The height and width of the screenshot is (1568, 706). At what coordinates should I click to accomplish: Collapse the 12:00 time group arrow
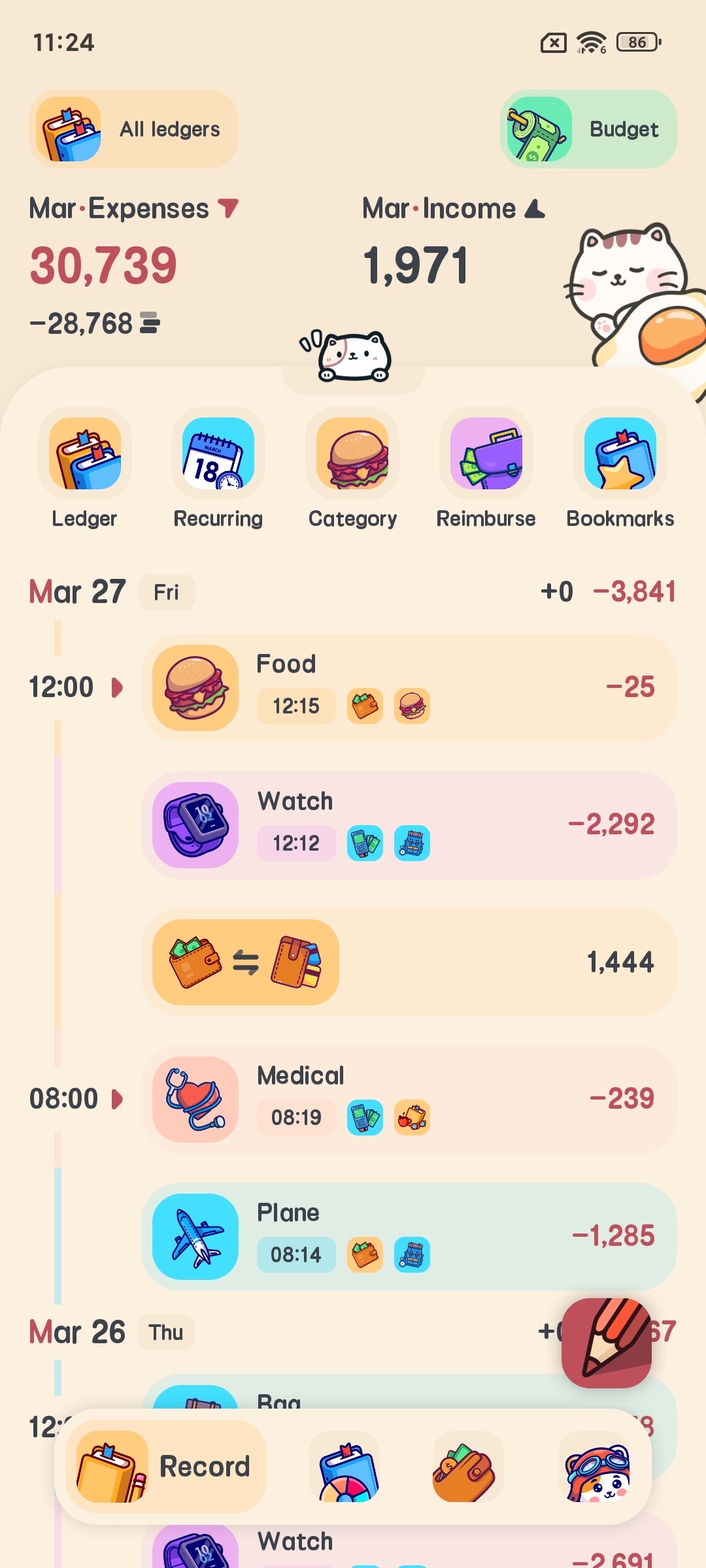click(117, 687)
